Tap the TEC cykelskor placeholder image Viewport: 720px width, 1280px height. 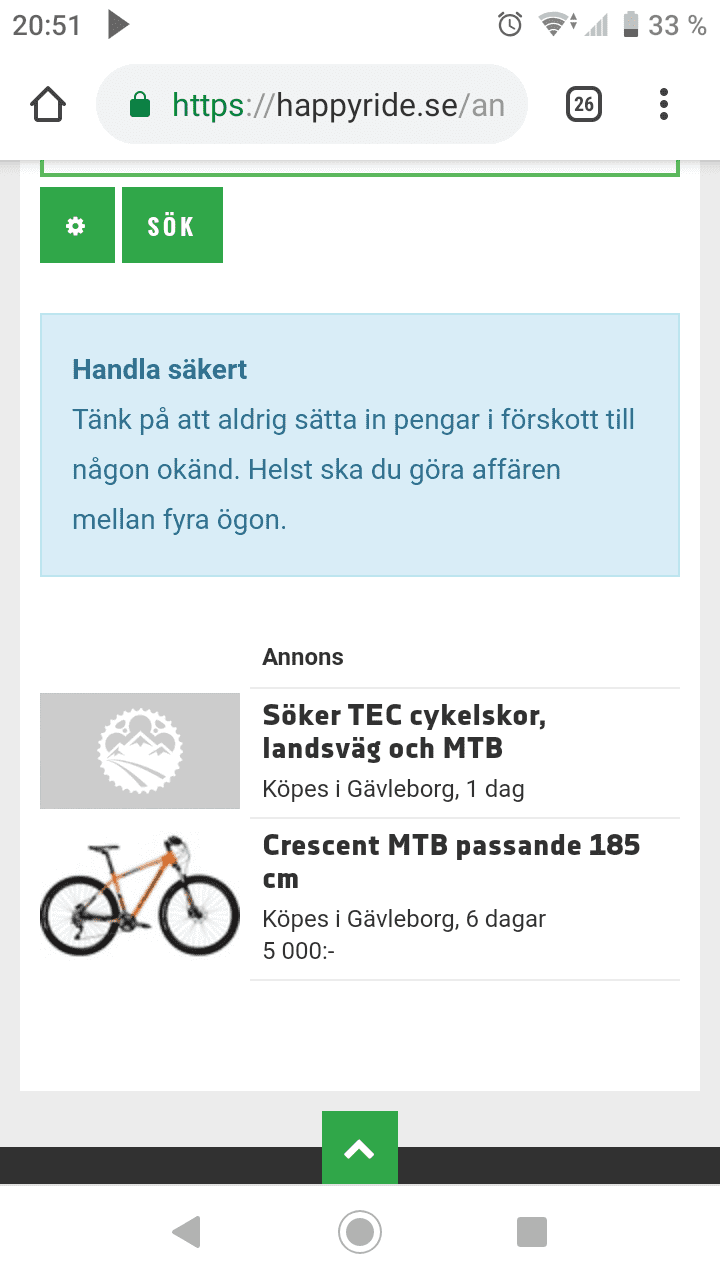(140, 750)
